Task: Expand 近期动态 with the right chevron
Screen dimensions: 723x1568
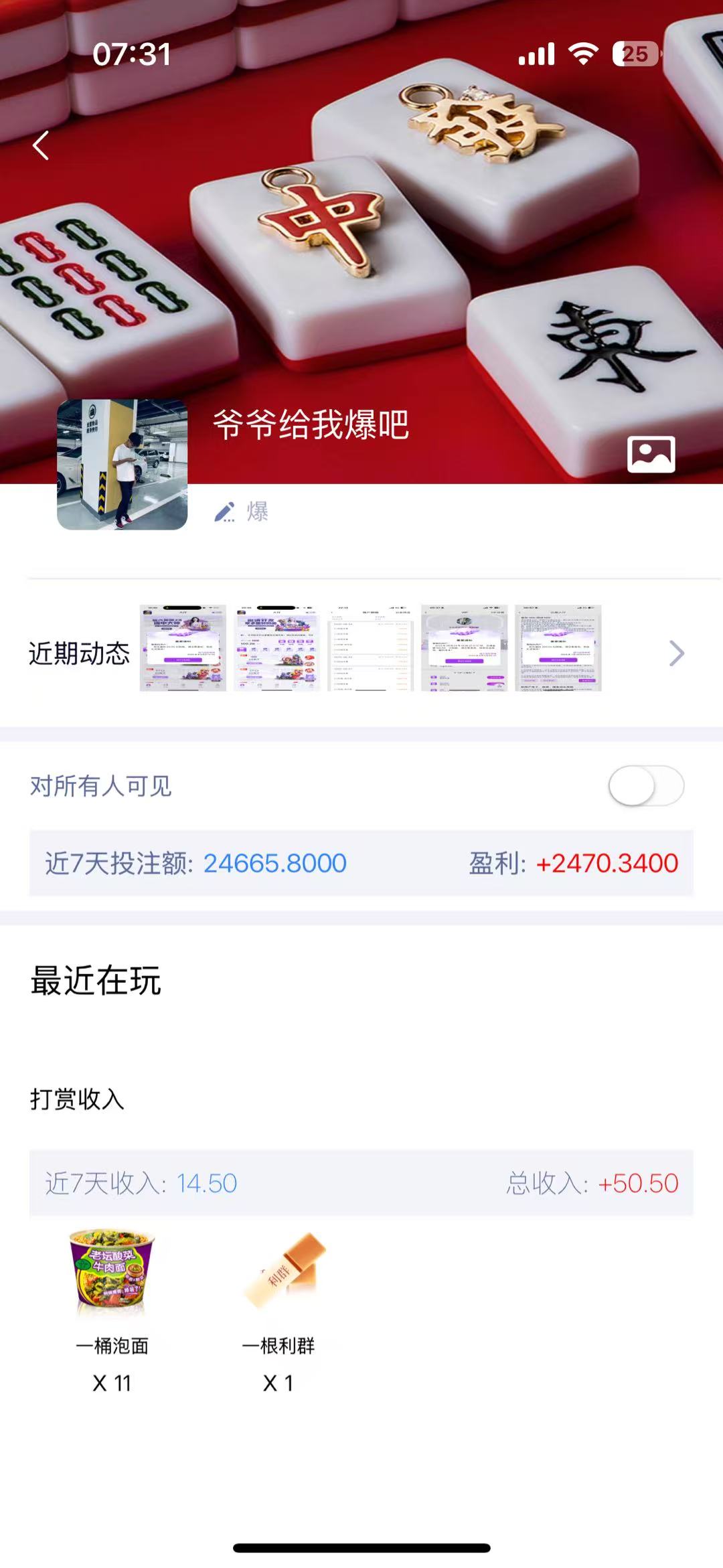Action: pos(676,653)
